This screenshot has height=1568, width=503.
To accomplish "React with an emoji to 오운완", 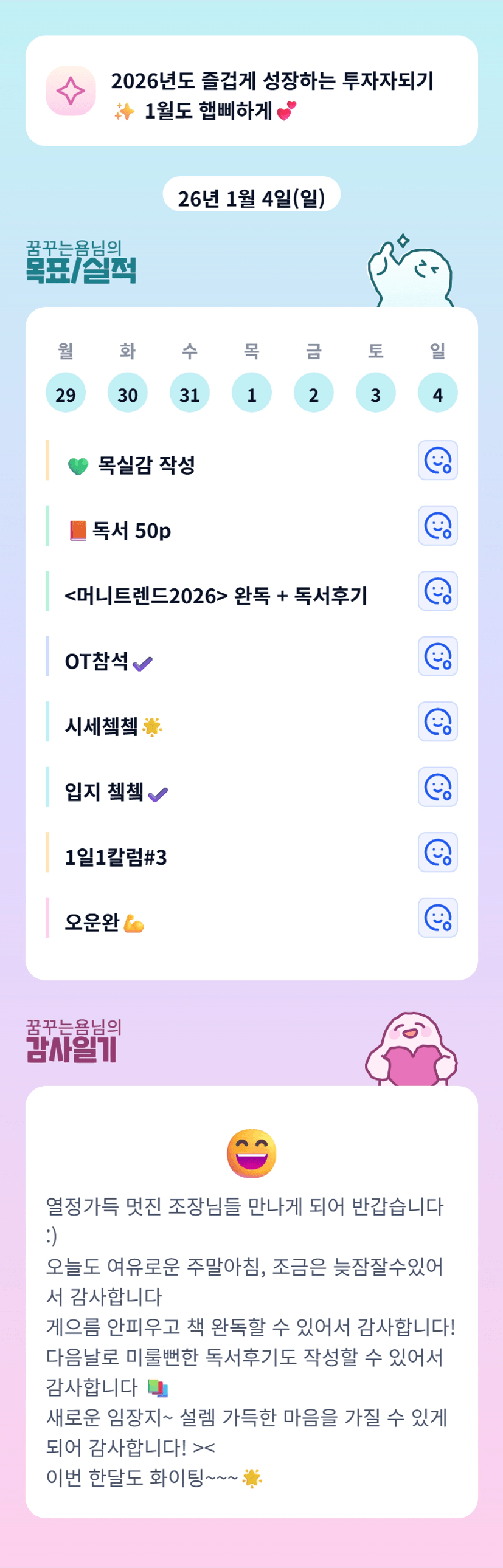I will 437,917.
